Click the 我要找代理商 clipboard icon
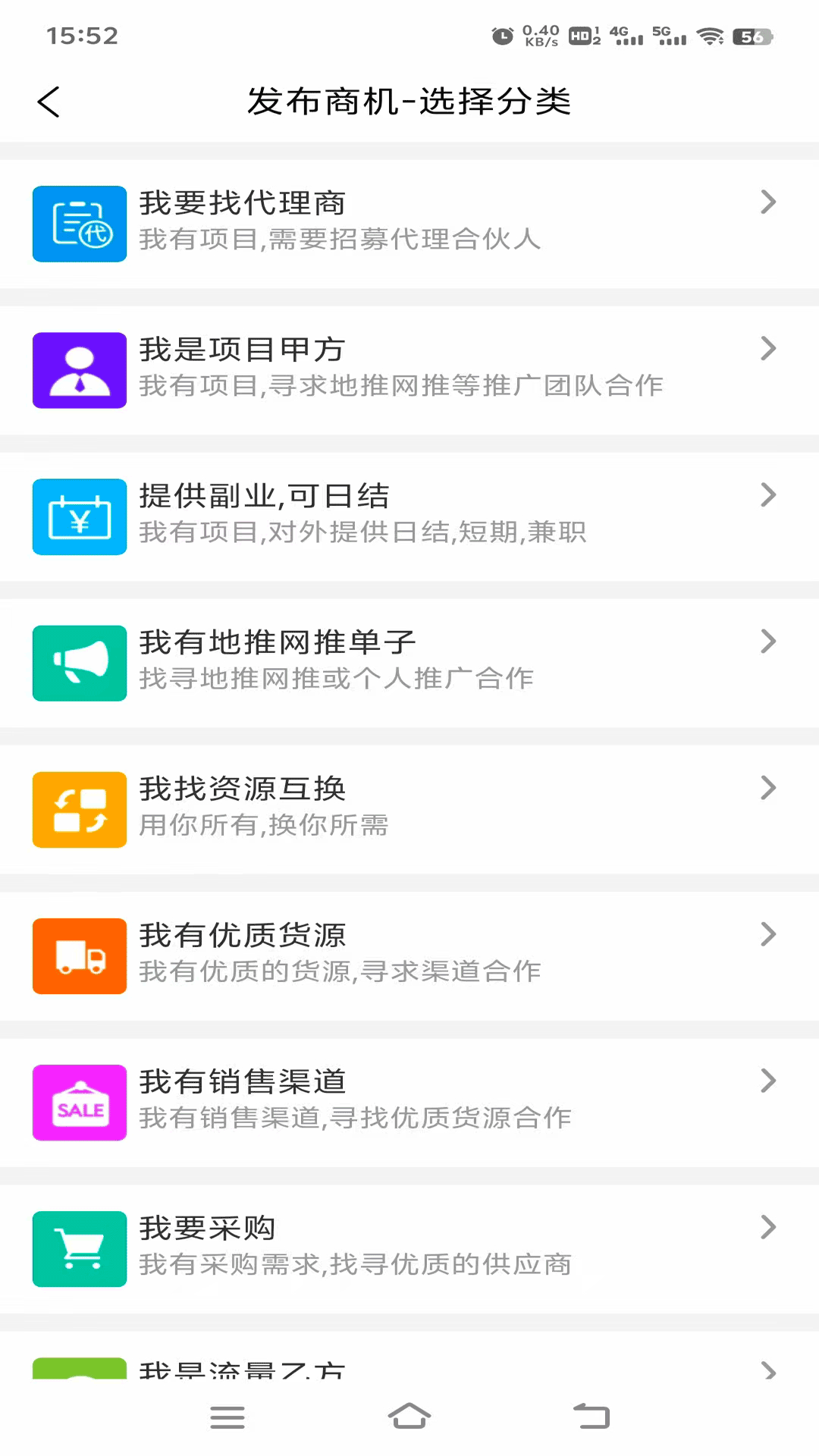This screenshot has width=819, height=1456. pos(79,224)
